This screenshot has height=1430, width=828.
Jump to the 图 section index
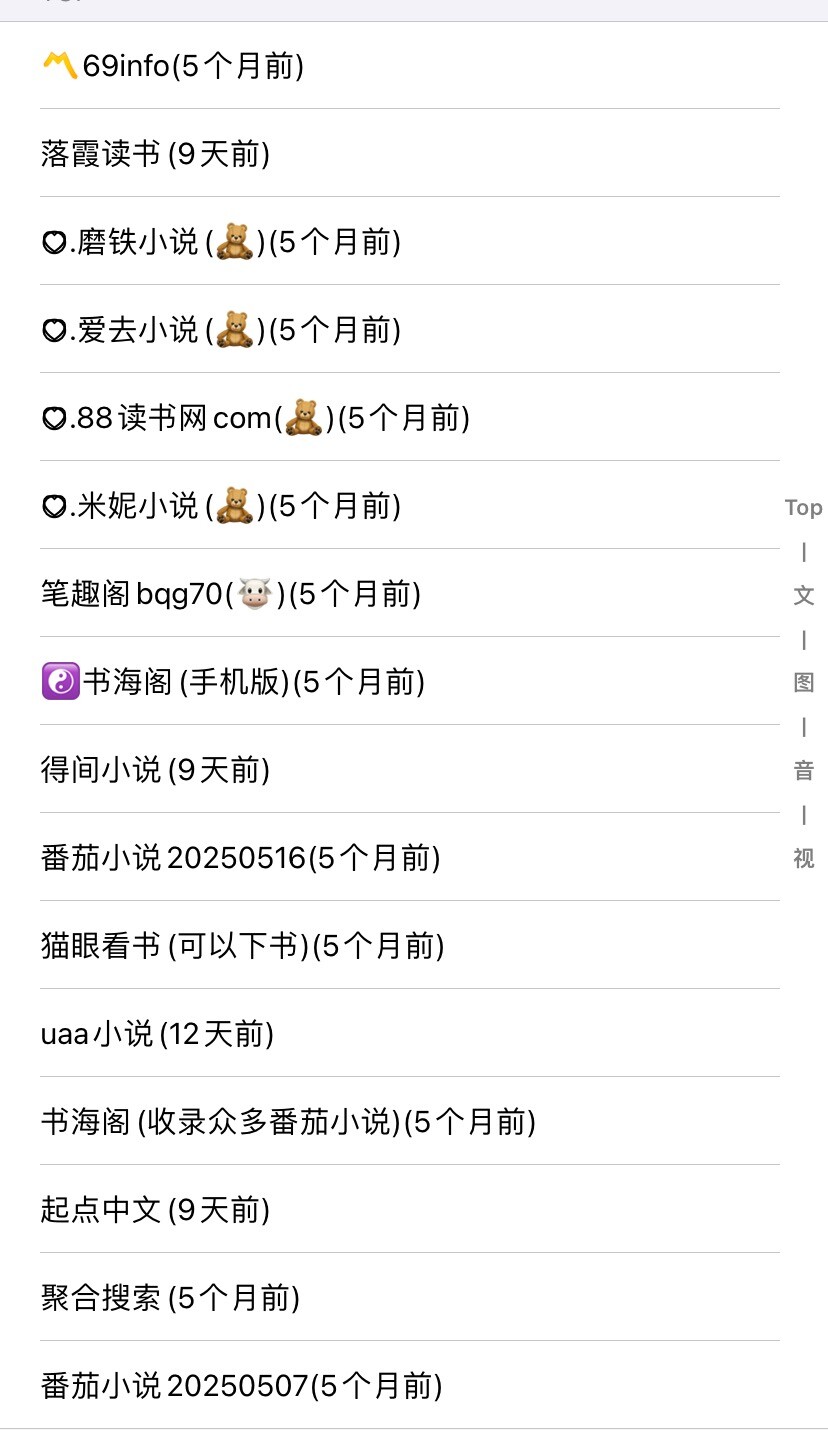[x=803, y=683]
